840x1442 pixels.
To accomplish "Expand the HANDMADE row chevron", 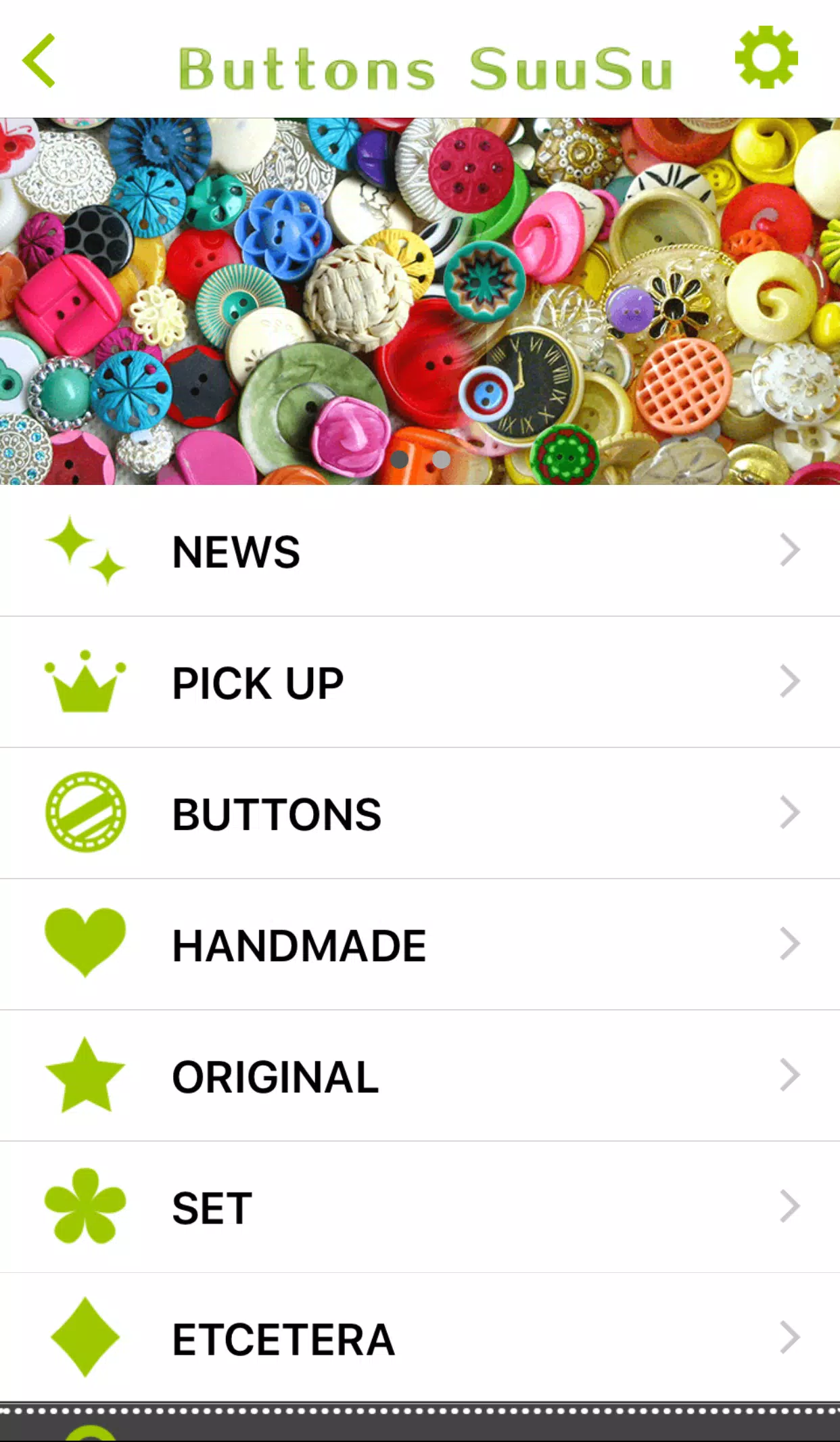I will point(790,943).
